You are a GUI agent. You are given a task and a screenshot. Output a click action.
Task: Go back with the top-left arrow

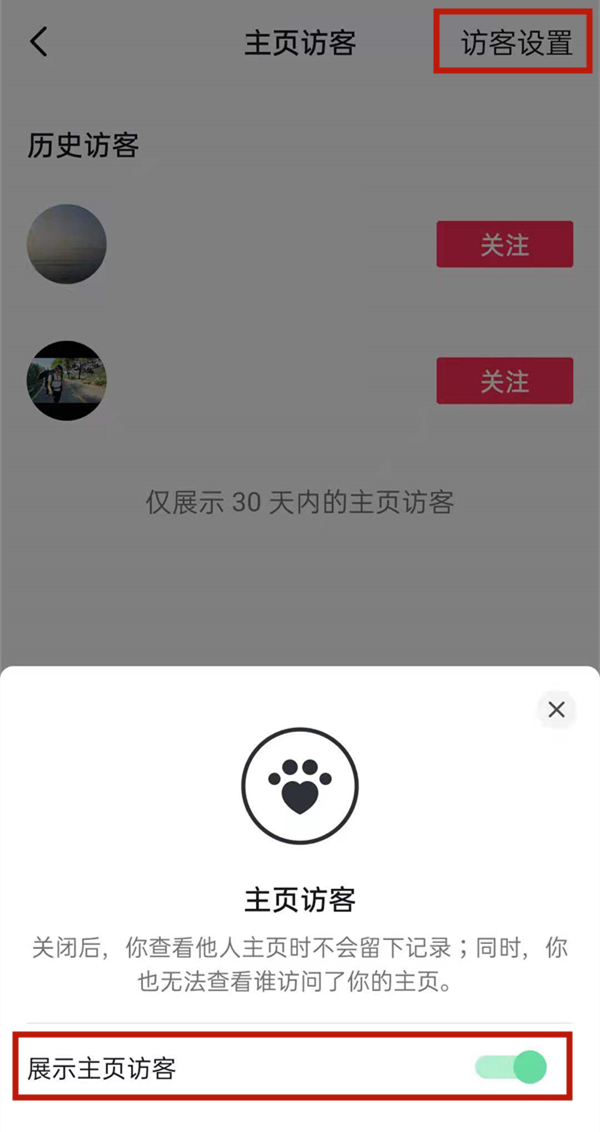[40, 42]
